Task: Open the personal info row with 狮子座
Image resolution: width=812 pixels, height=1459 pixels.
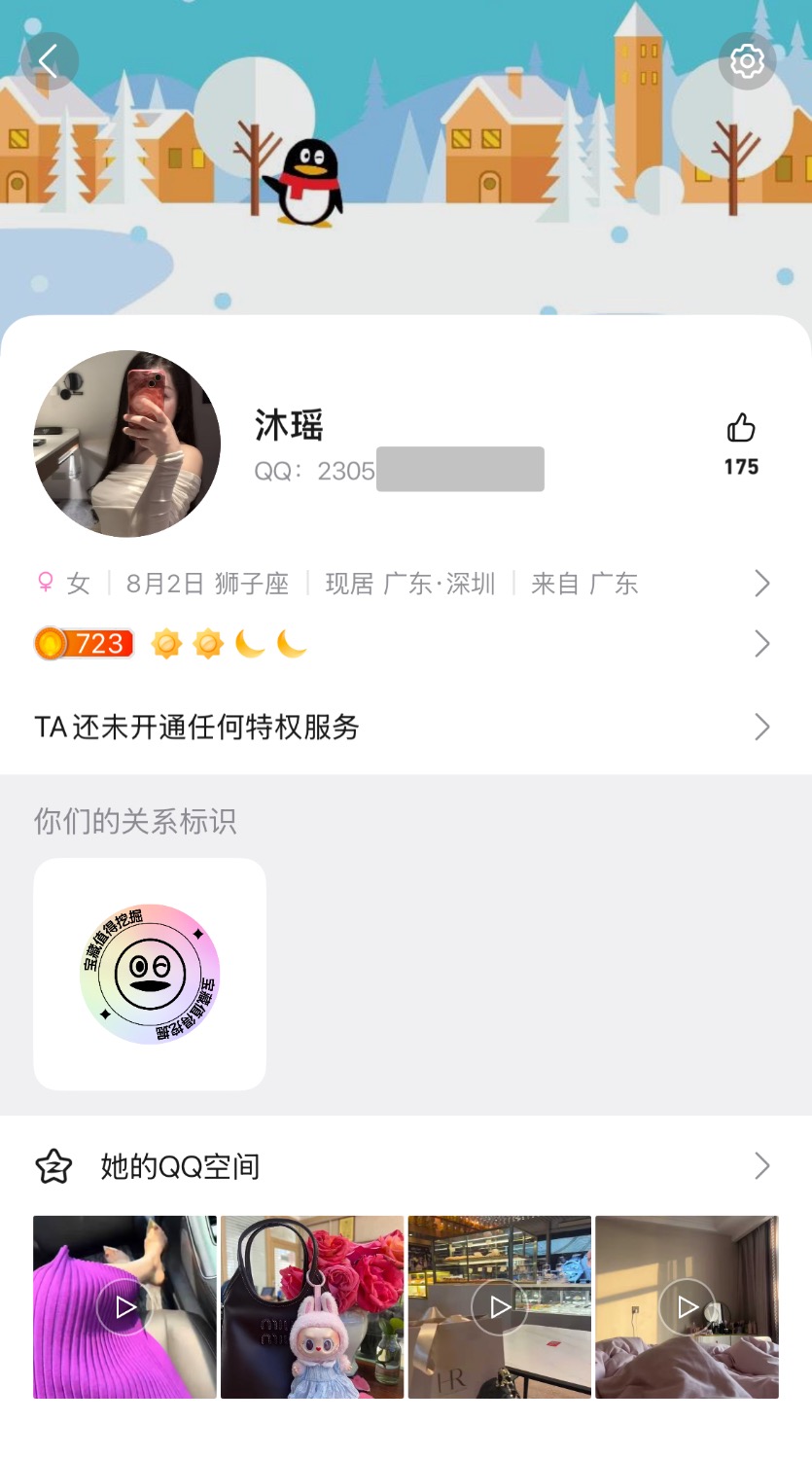Action: pyautogui.click(x=403, y=584)
